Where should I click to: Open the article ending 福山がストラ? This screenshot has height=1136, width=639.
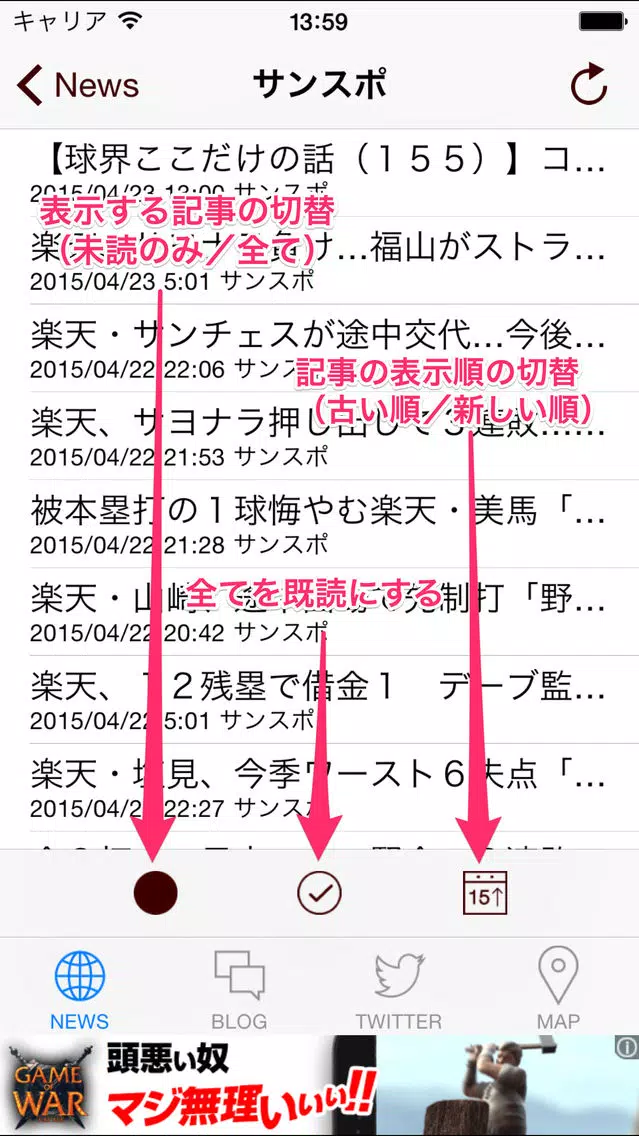[318, 257]
